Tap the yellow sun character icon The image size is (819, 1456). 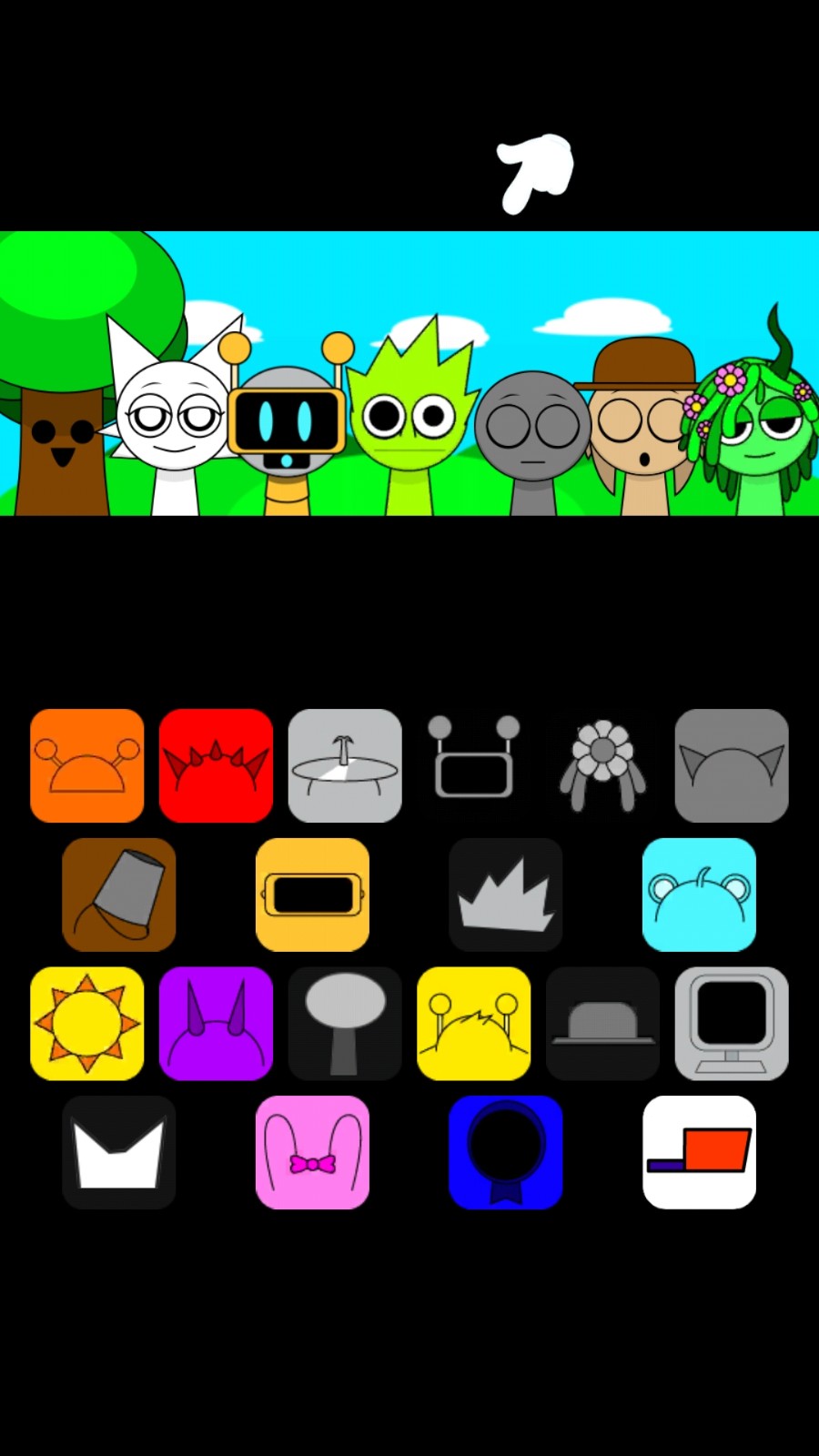(x=87, y=1024)
